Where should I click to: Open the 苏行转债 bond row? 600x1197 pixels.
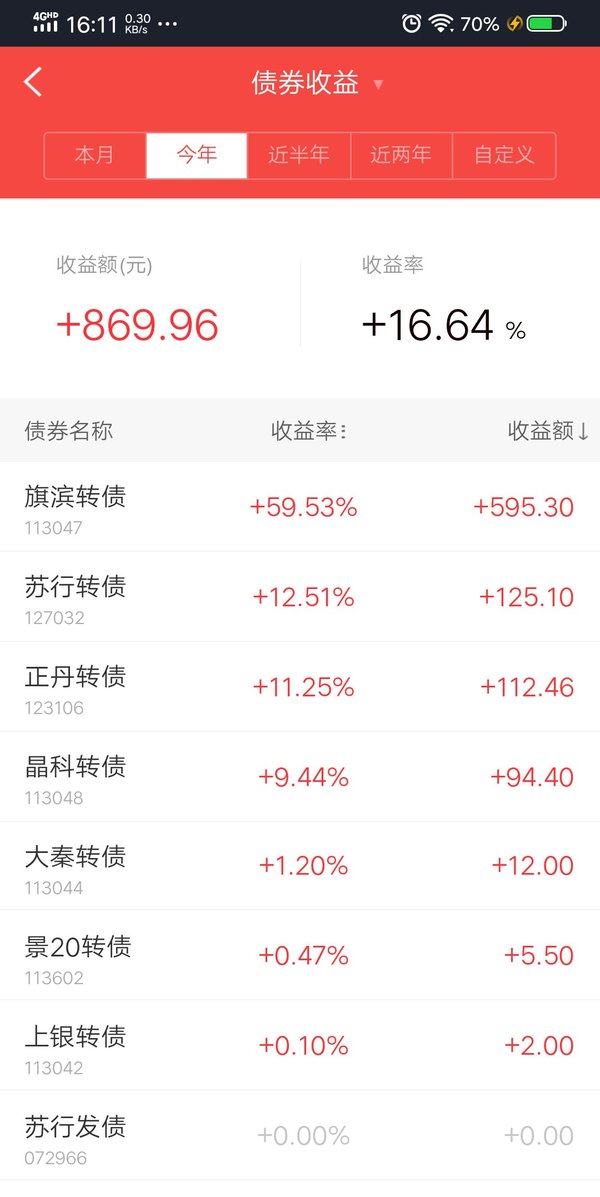point(300,596)
